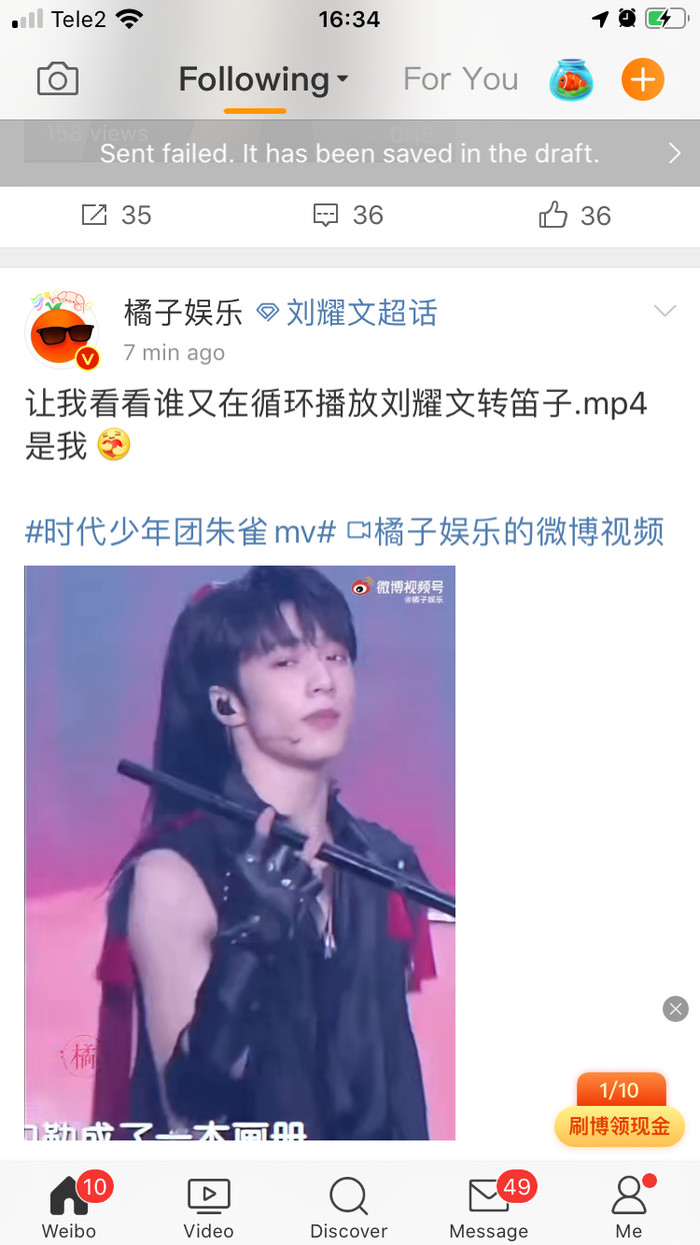Tap the 刷博领现金 reward button
Viewport: 700px width, 1245px height.
(620, 1124)
